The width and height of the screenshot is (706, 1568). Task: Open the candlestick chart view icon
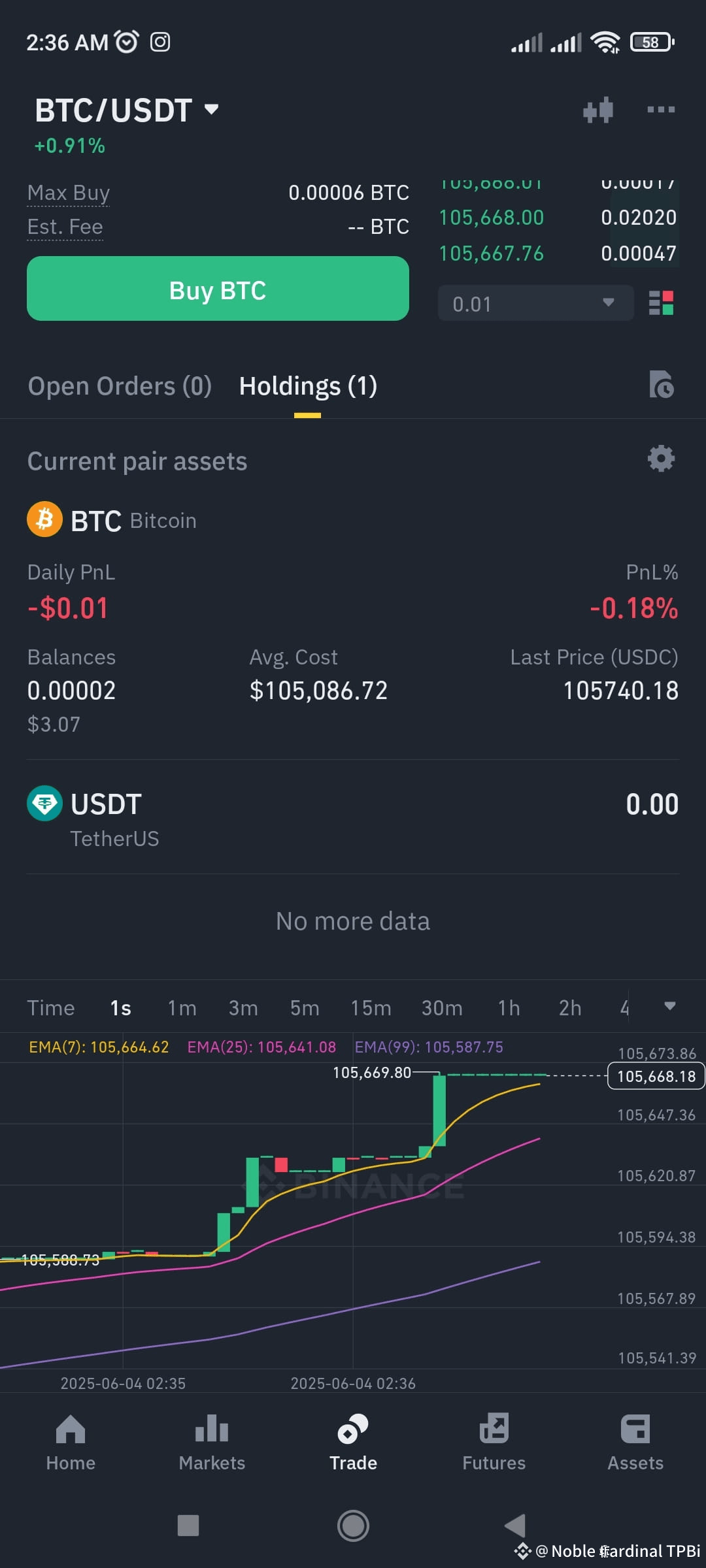click(x=598, y=110)
